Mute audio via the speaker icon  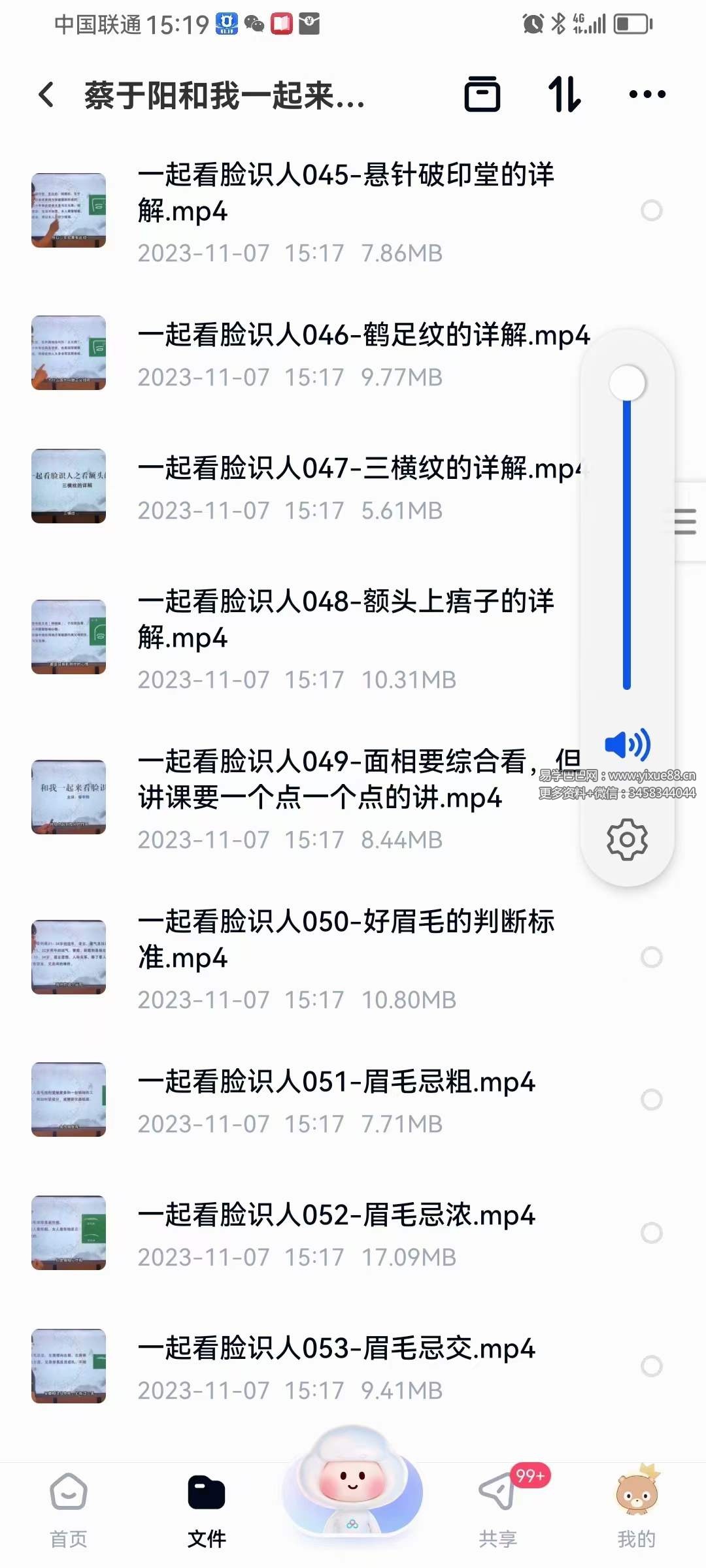pos(626,743)
